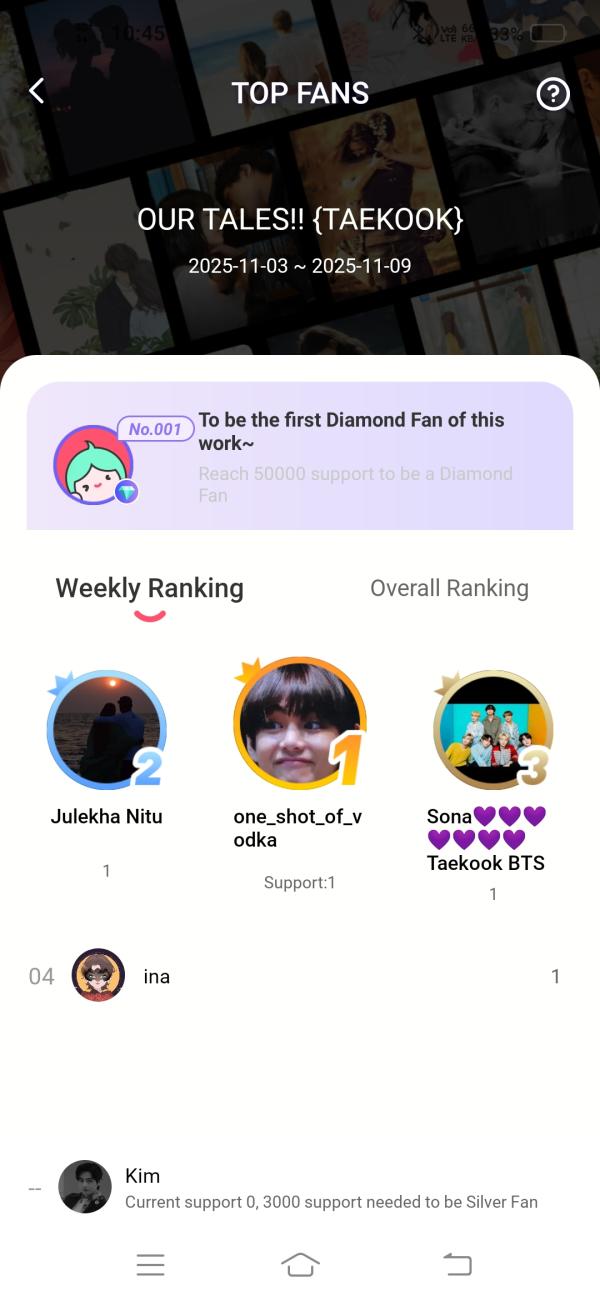
Task: Tap the Sona Taekook BTS avatar
Action: coord(492,730)
